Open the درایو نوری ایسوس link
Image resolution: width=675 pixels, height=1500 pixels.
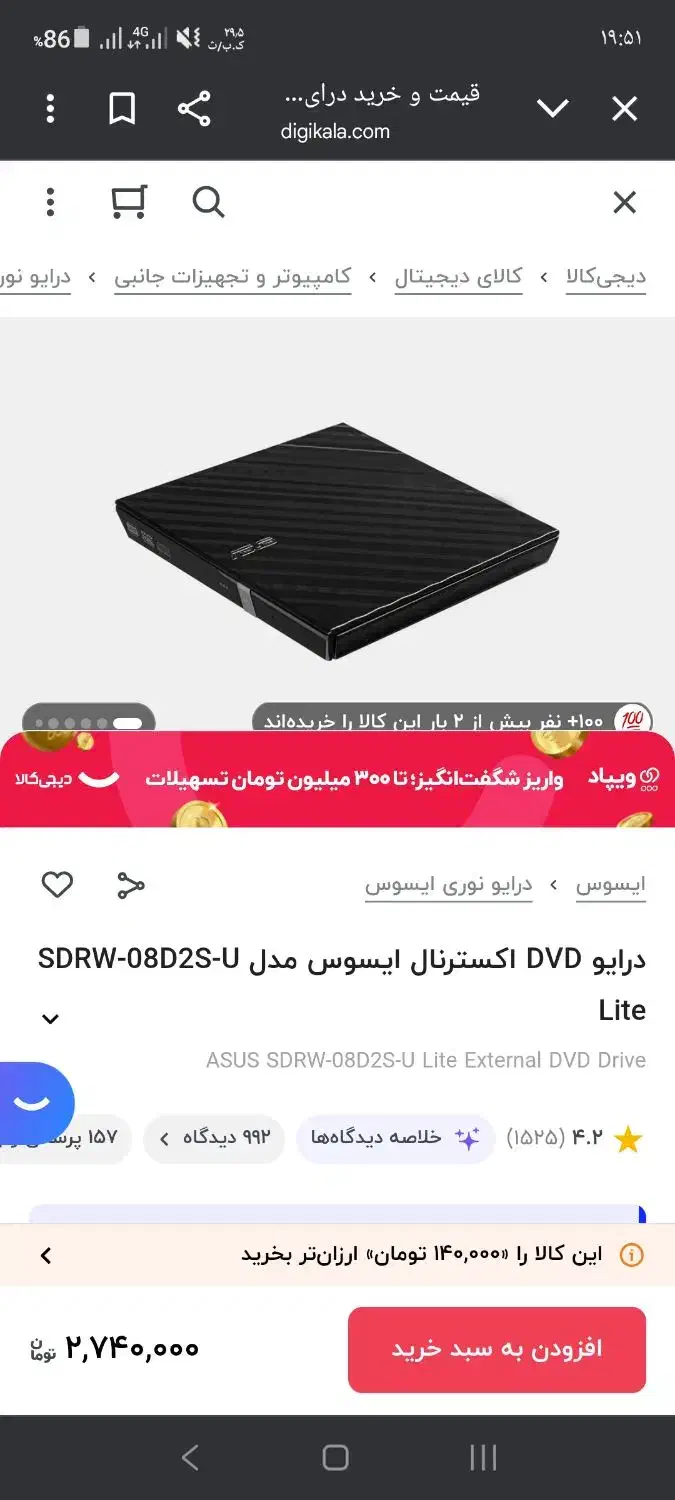coord(448,885)
